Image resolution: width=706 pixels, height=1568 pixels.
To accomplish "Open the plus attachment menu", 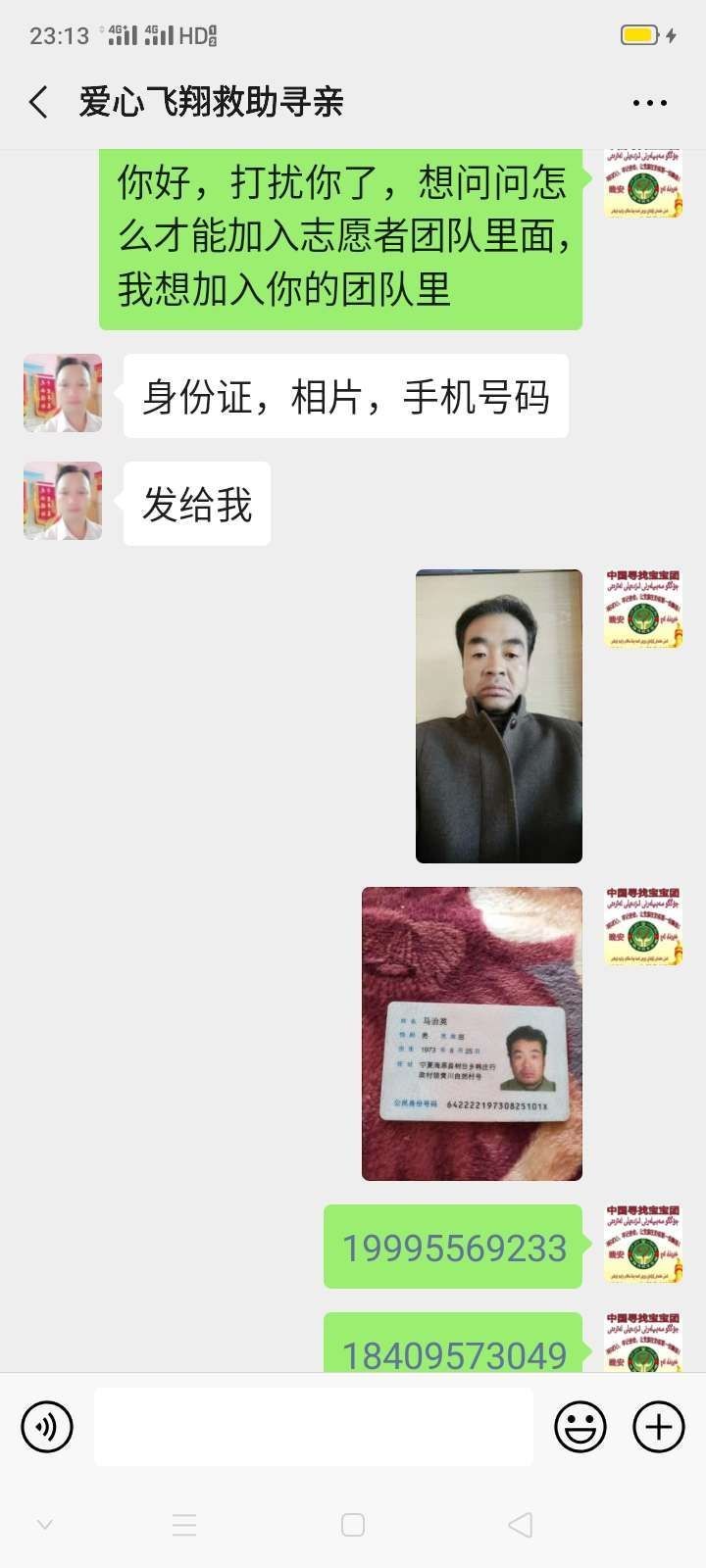I will click(x=658, y=1426).
